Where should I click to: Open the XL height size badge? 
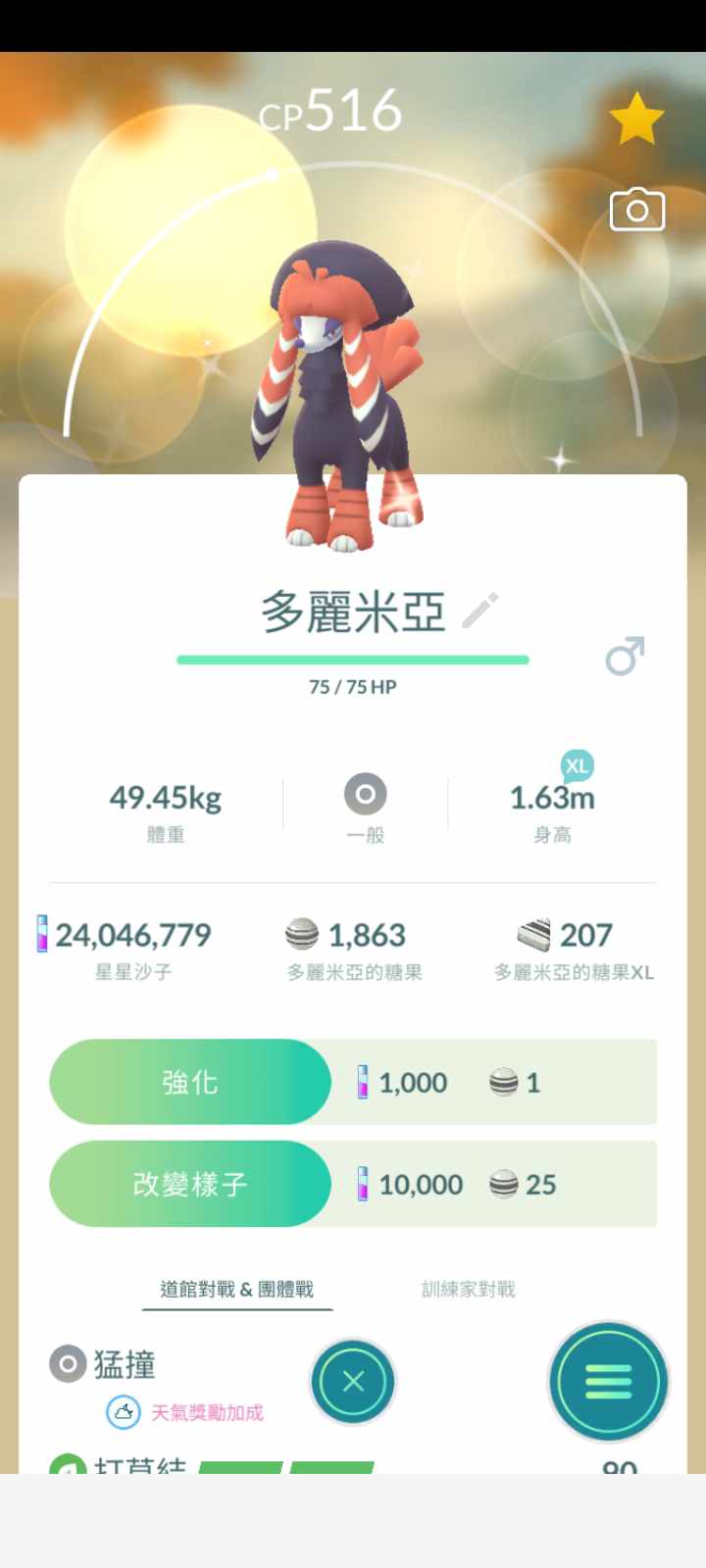click(577, 766)
